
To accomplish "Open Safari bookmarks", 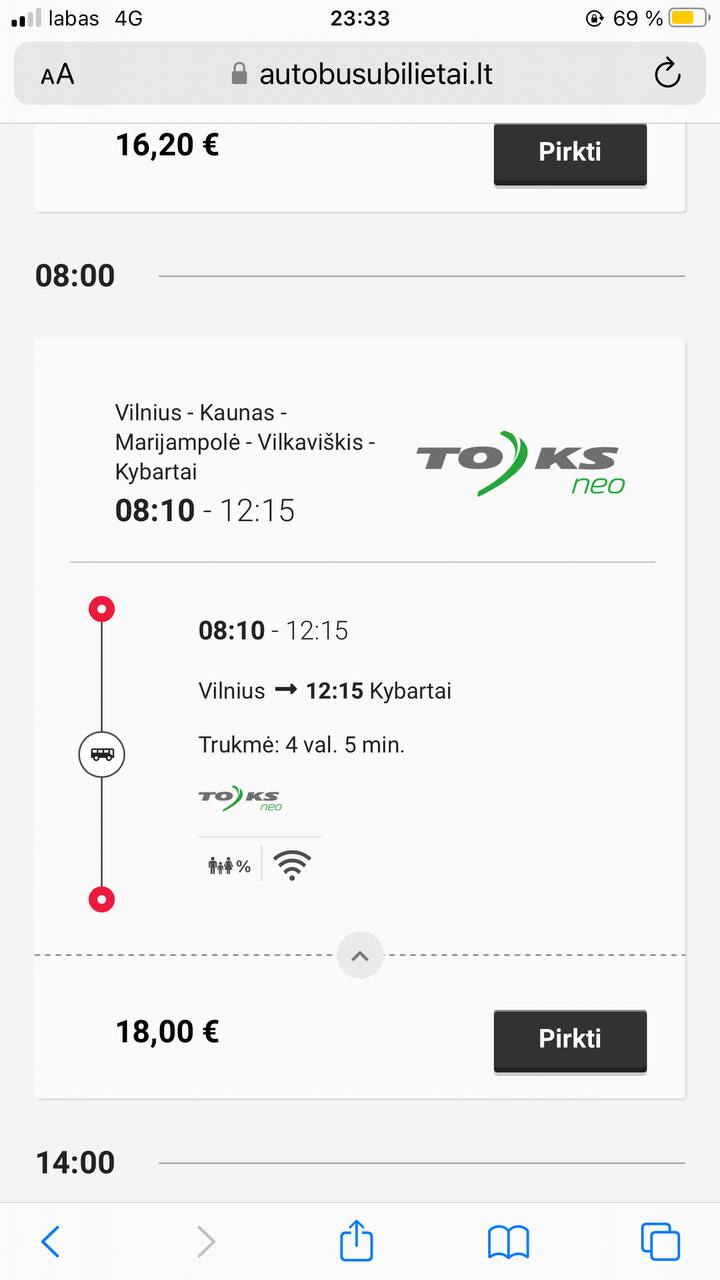I will point(508,1242).
